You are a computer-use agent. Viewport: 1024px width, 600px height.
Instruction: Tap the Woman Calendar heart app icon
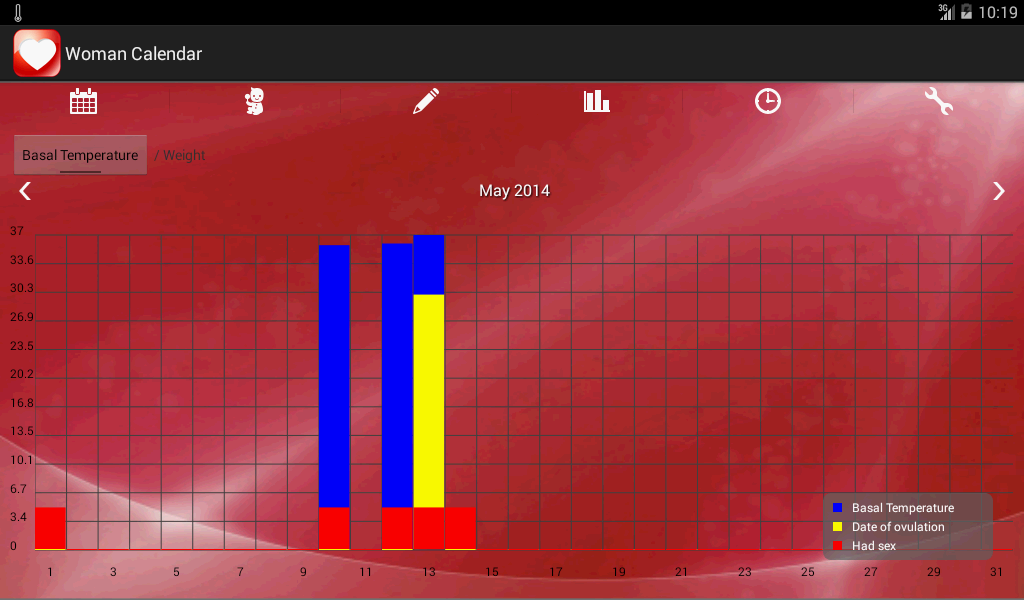click(37, 54)
